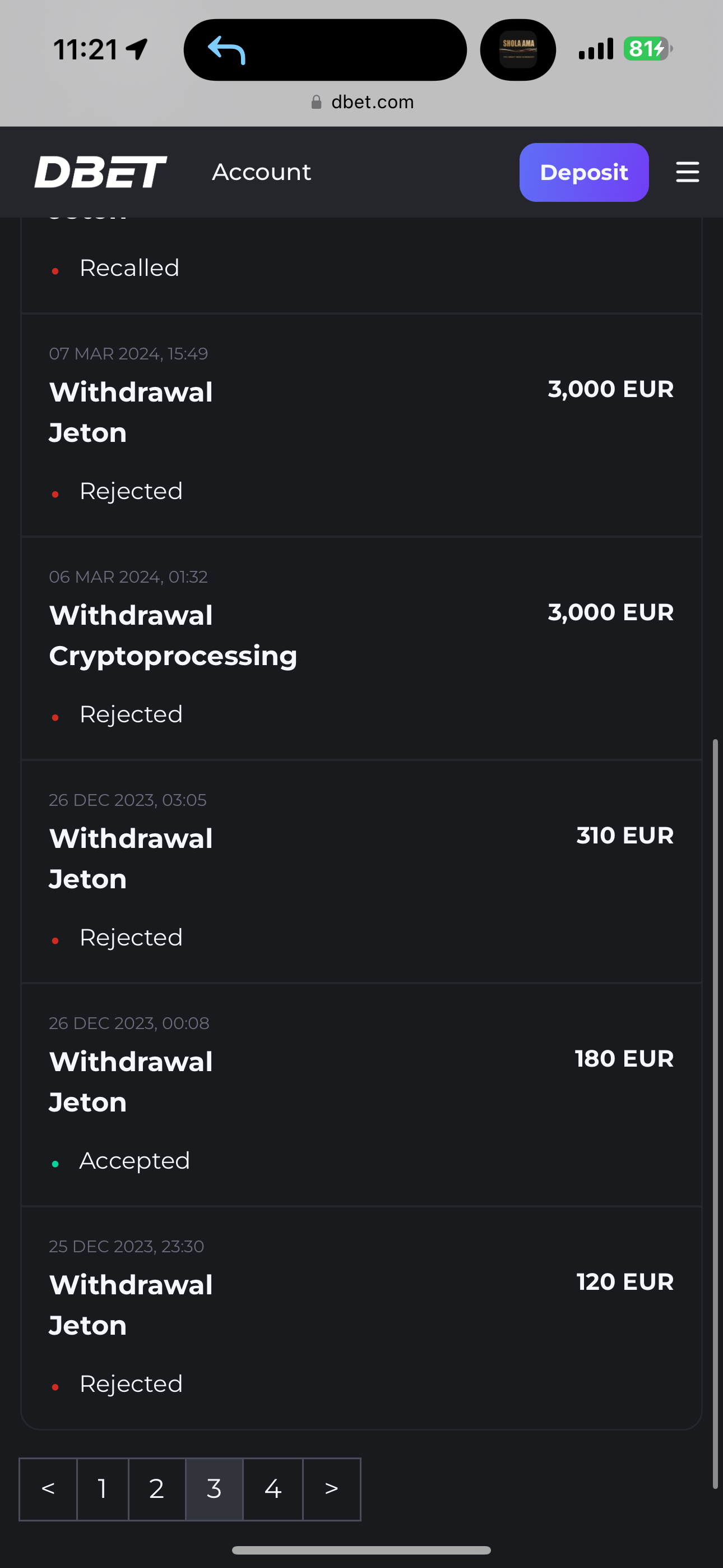Select page 3 in pagination
This screenshot has width=723, height=1568.
coord(214,1489)
